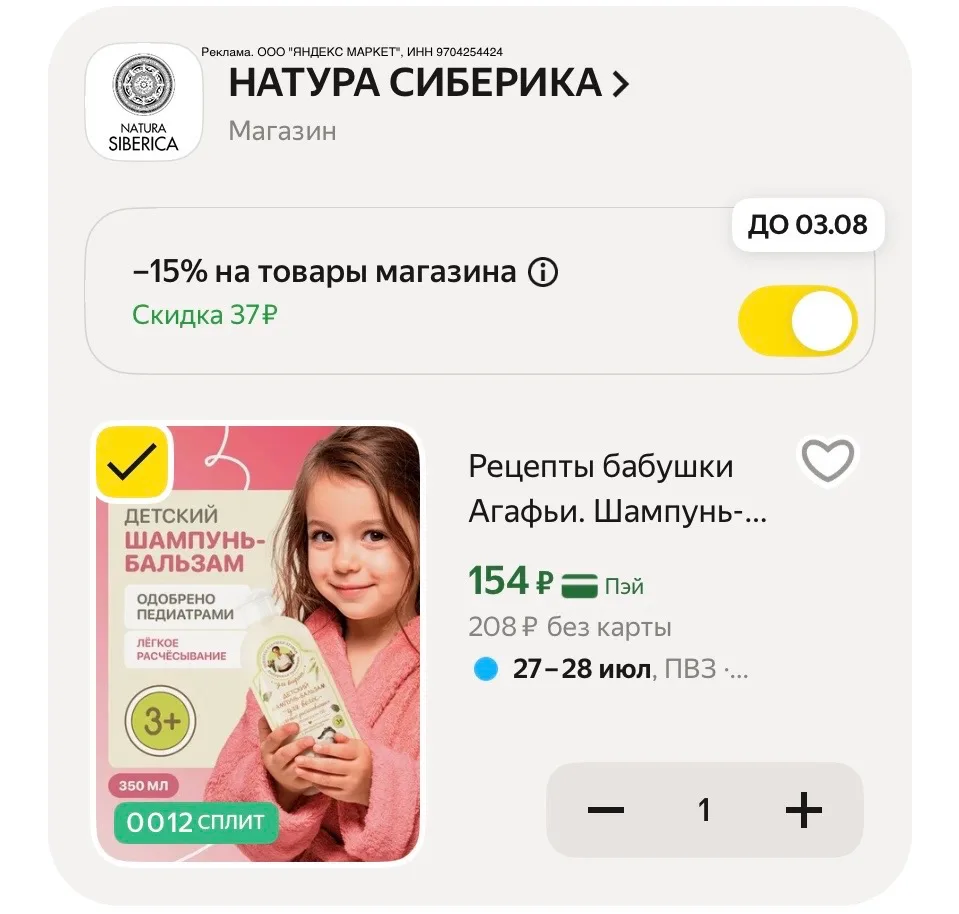Viewport: 959px width, 914px height.
Task: Increase shampoo quantity with the plus button
Action: click(x=803, y=810)
